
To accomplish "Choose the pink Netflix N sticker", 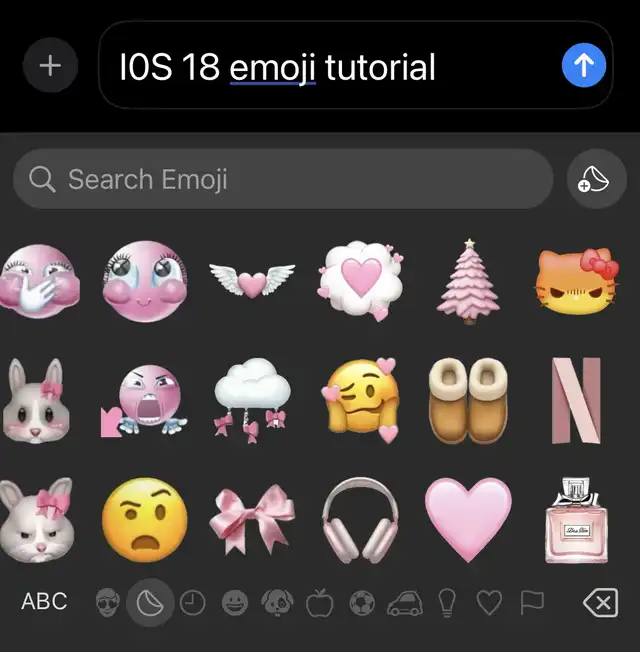I will (577, 399).
